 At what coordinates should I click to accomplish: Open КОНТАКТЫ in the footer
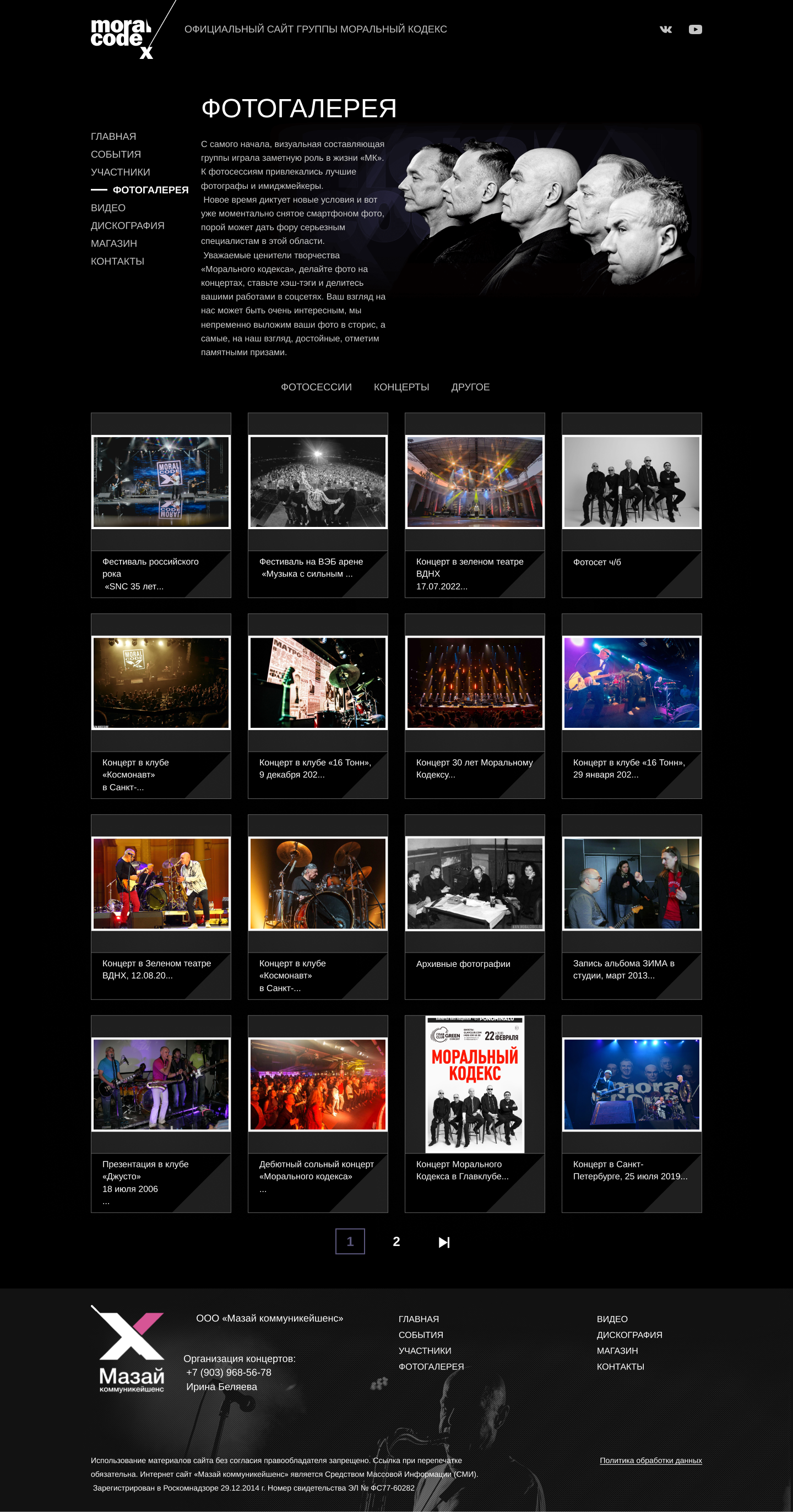pyautogui.click(x=621, y=1367)
